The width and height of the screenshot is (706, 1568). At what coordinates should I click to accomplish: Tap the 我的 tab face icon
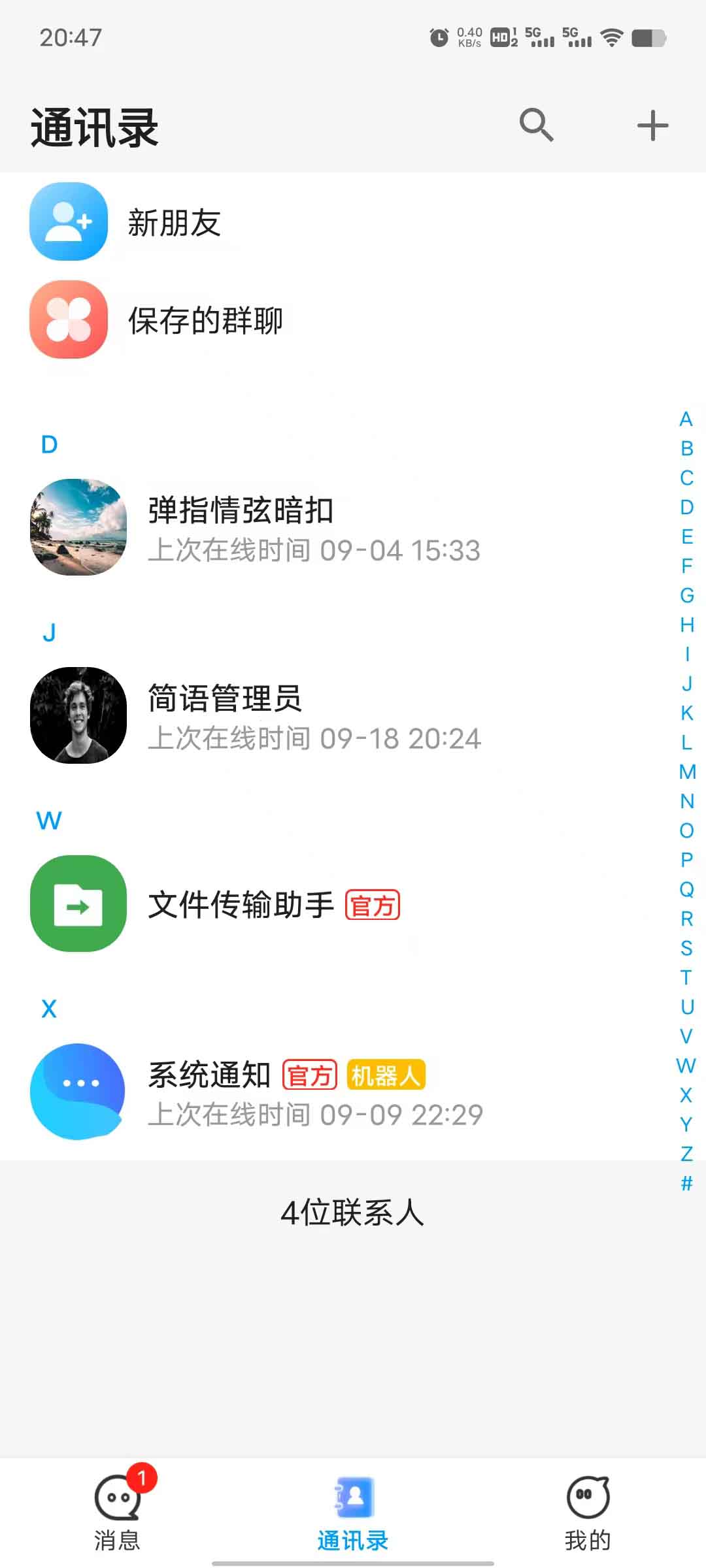pos(587,1496)
